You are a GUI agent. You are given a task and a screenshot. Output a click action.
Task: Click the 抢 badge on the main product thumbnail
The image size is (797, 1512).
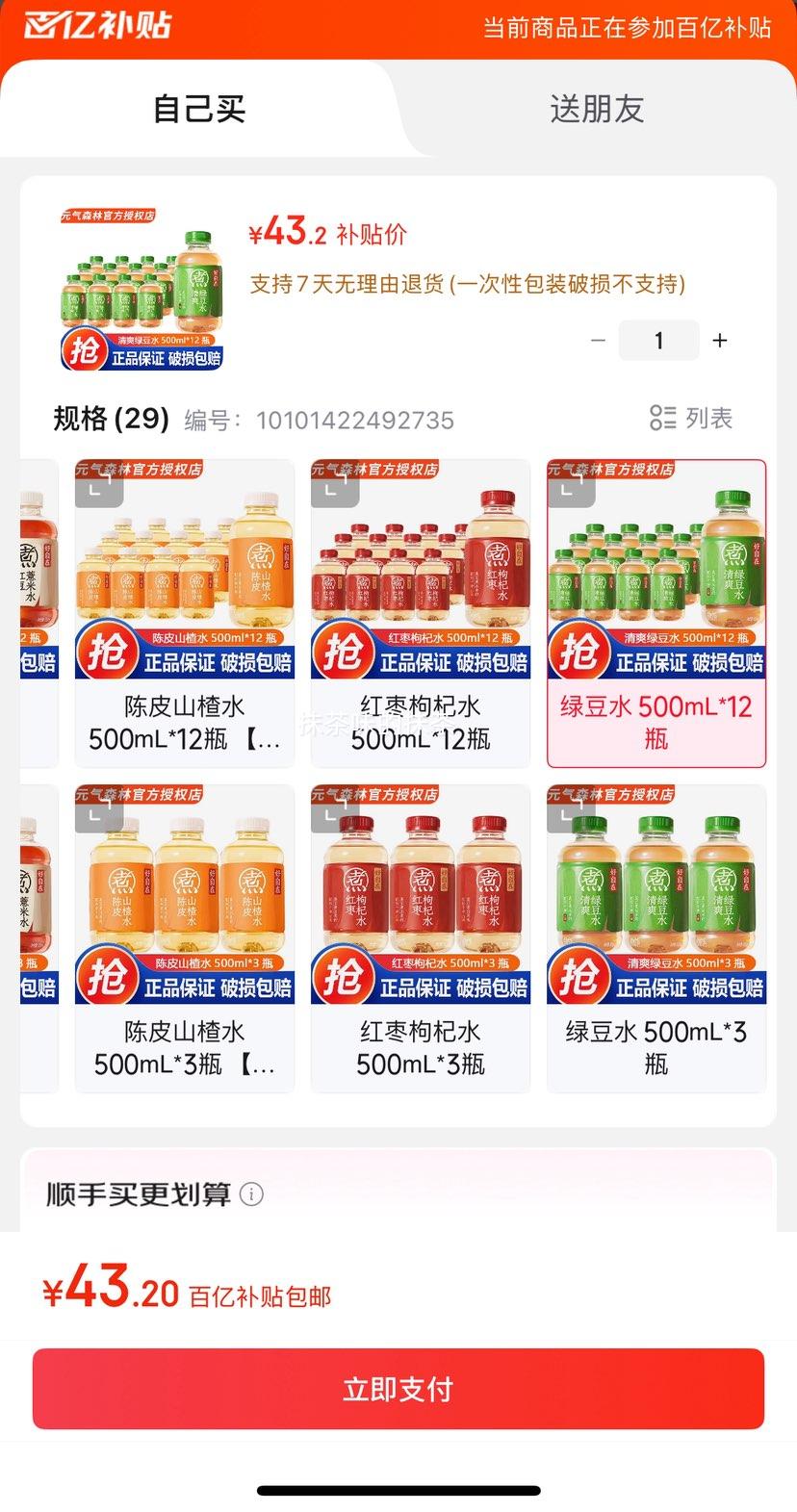point(83,349)
